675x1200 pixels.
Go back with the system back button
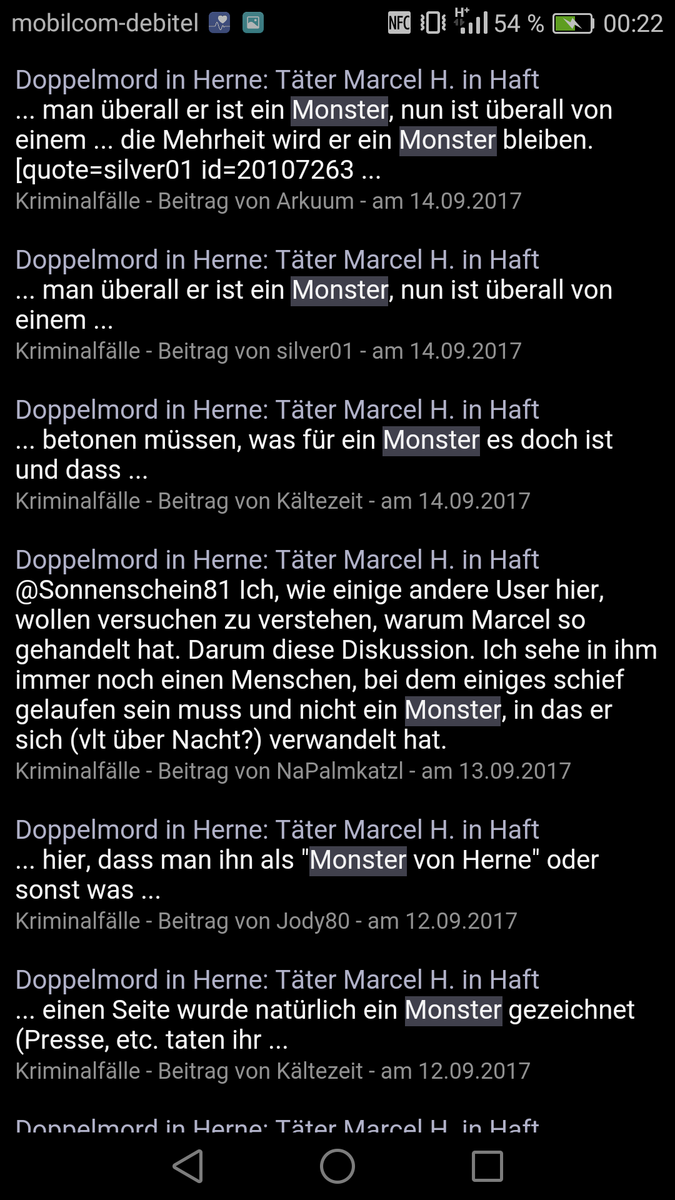click(188, 1165)
